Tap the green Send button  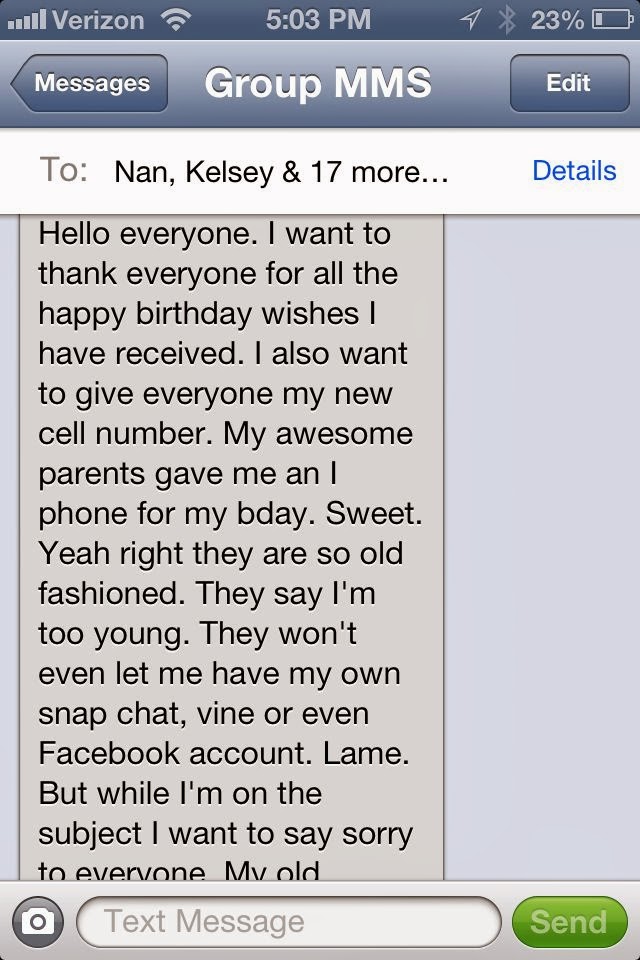(568, 921)
